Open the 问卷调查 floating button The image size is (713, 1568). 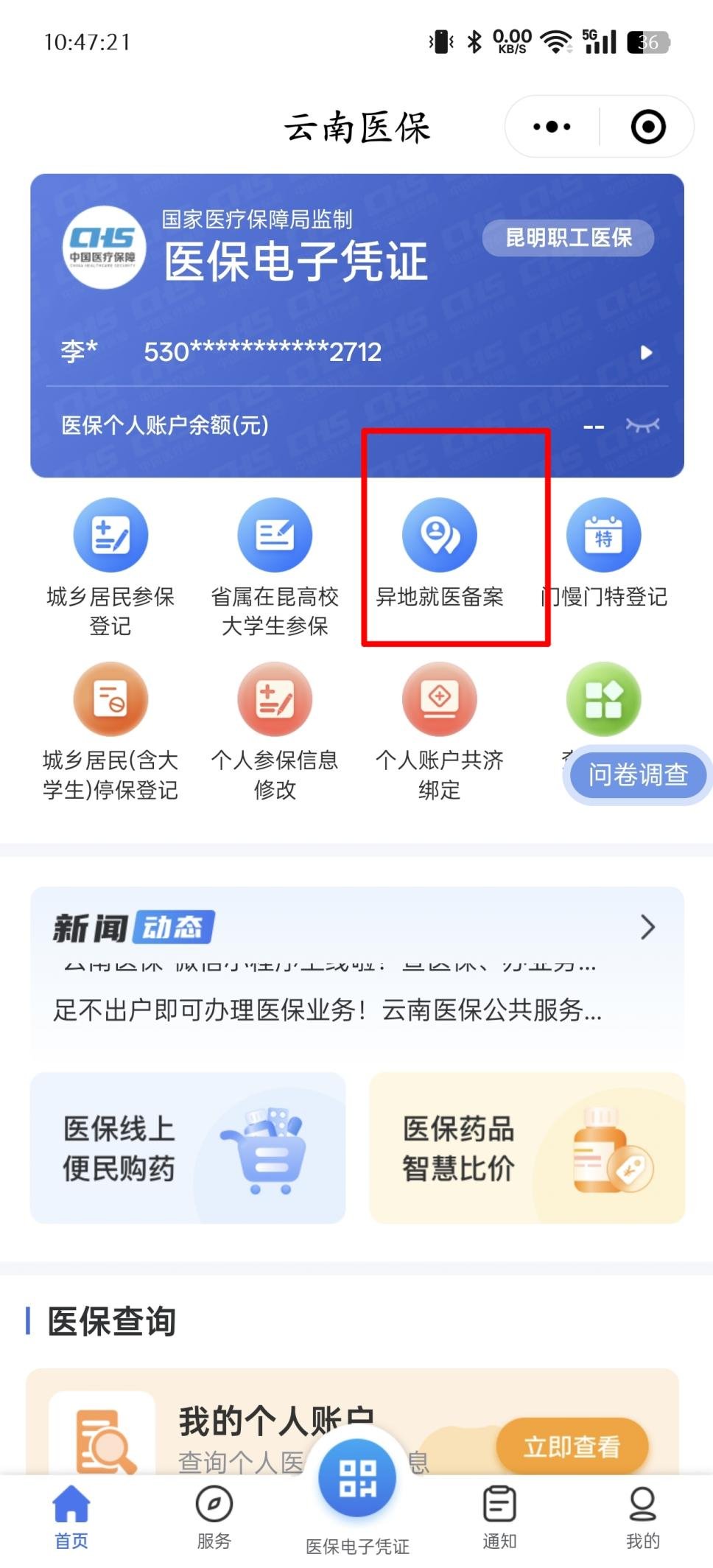coord(638,774)
